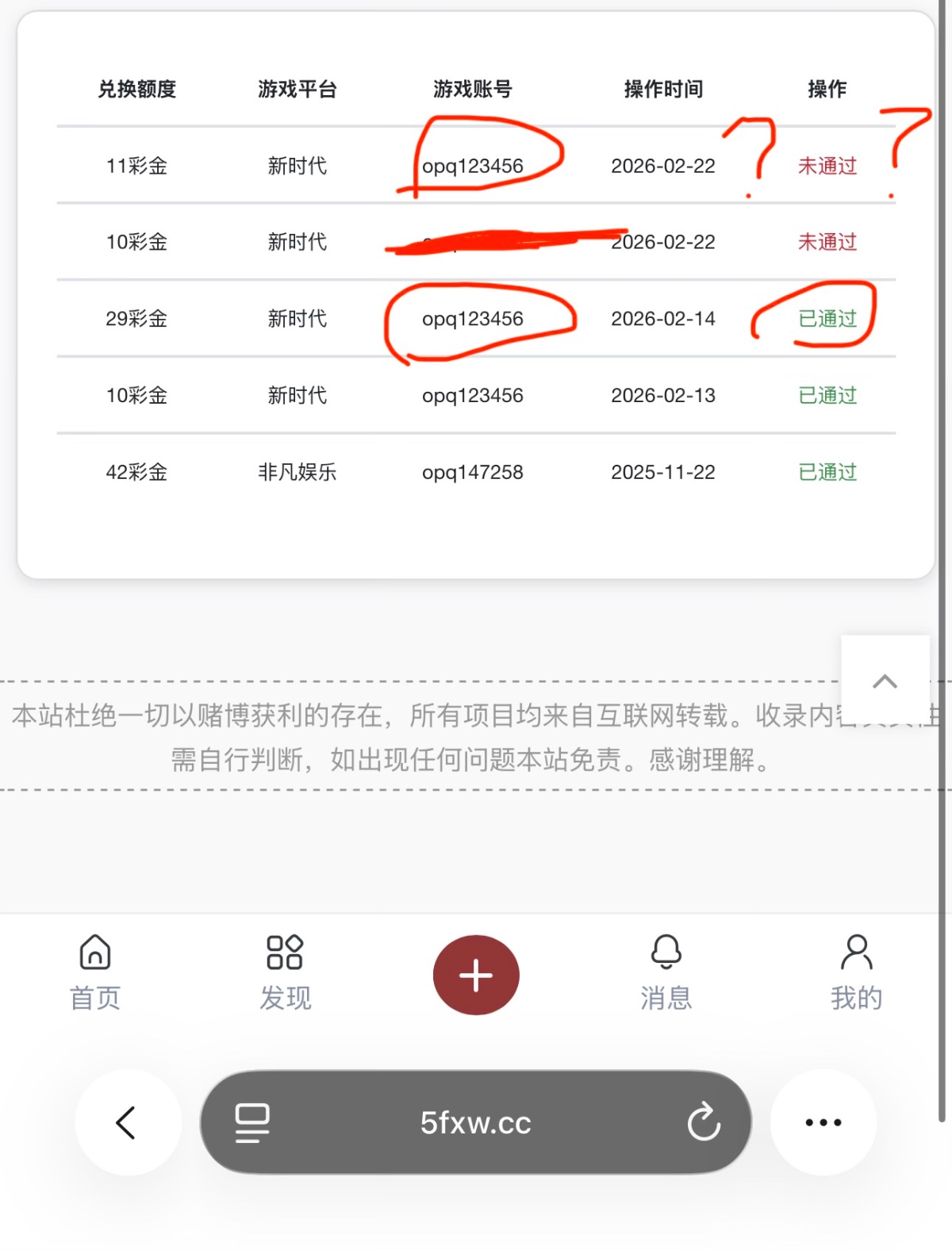
Task: Open the page reader icon in address bar
Action: point(252,1122)
